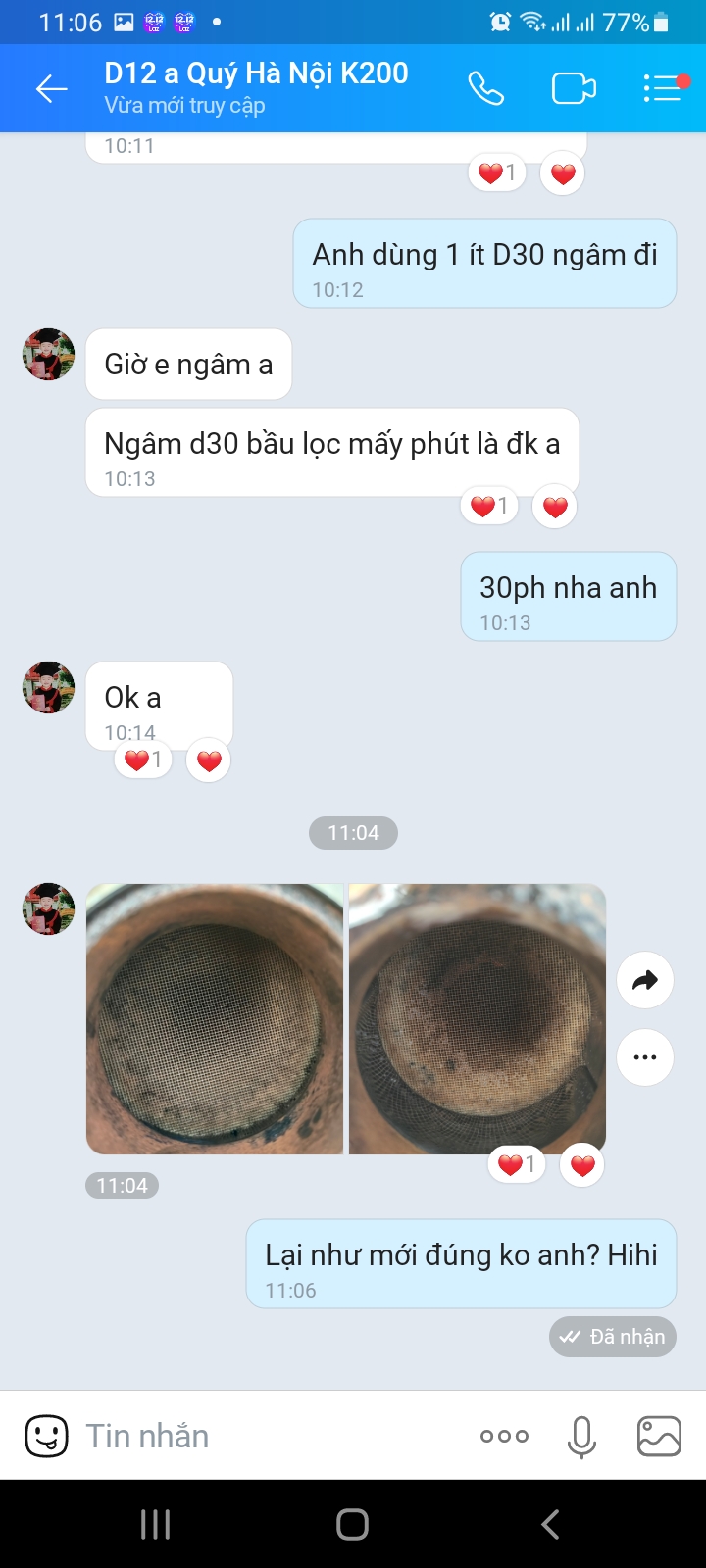Share the photos using the forward arrow

pos(644,979)
